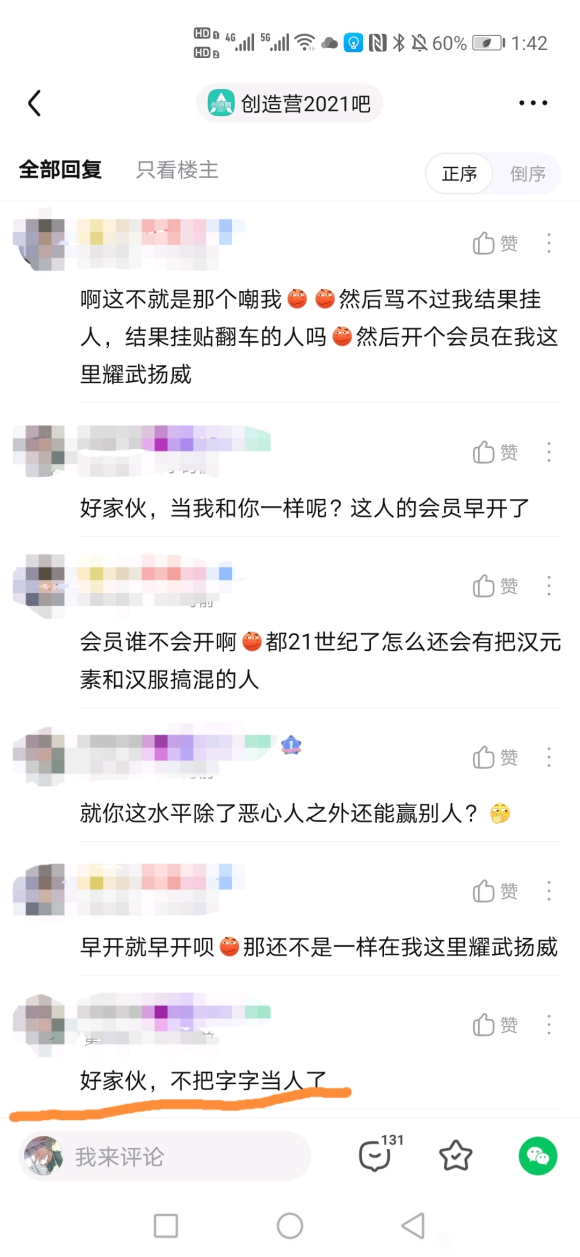Switch to the 全部回复 tab

click(60, 170)
